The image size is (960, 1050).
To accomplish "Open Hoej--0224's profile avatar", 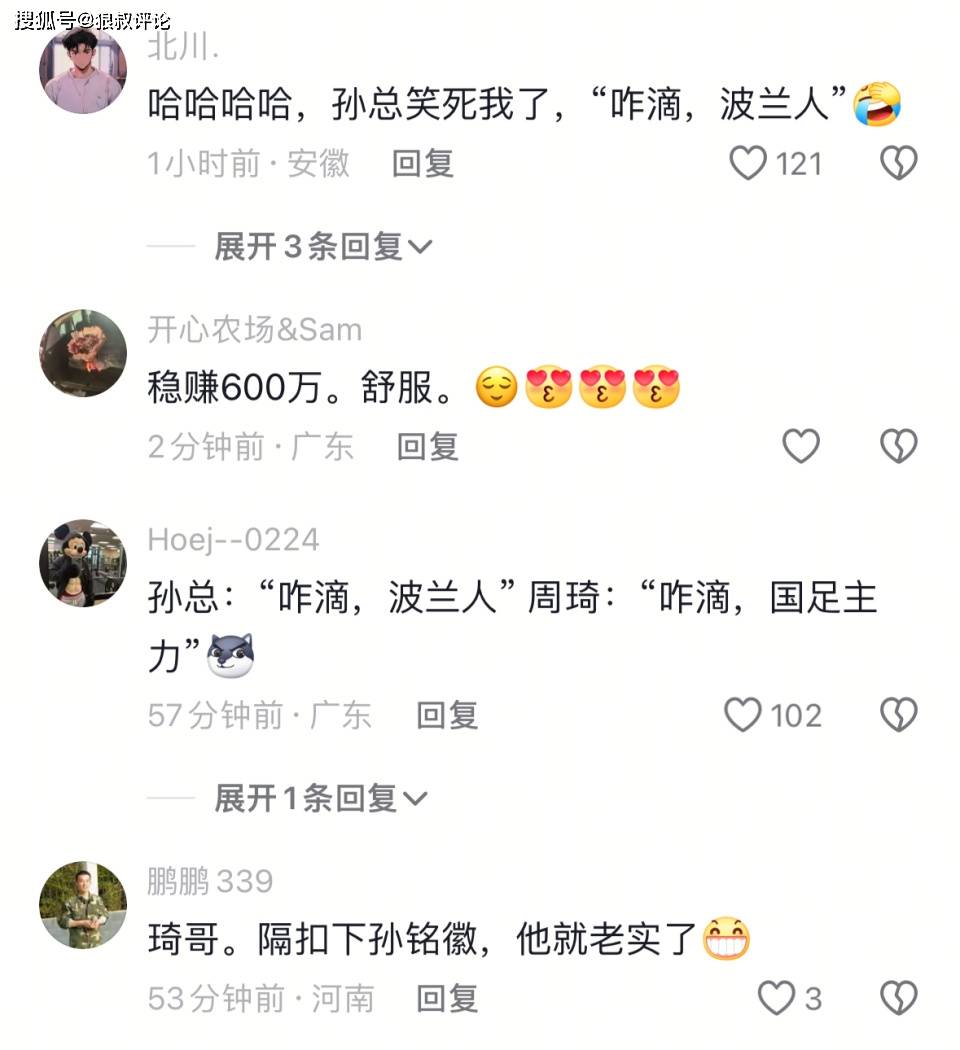I will click(83, 562).
